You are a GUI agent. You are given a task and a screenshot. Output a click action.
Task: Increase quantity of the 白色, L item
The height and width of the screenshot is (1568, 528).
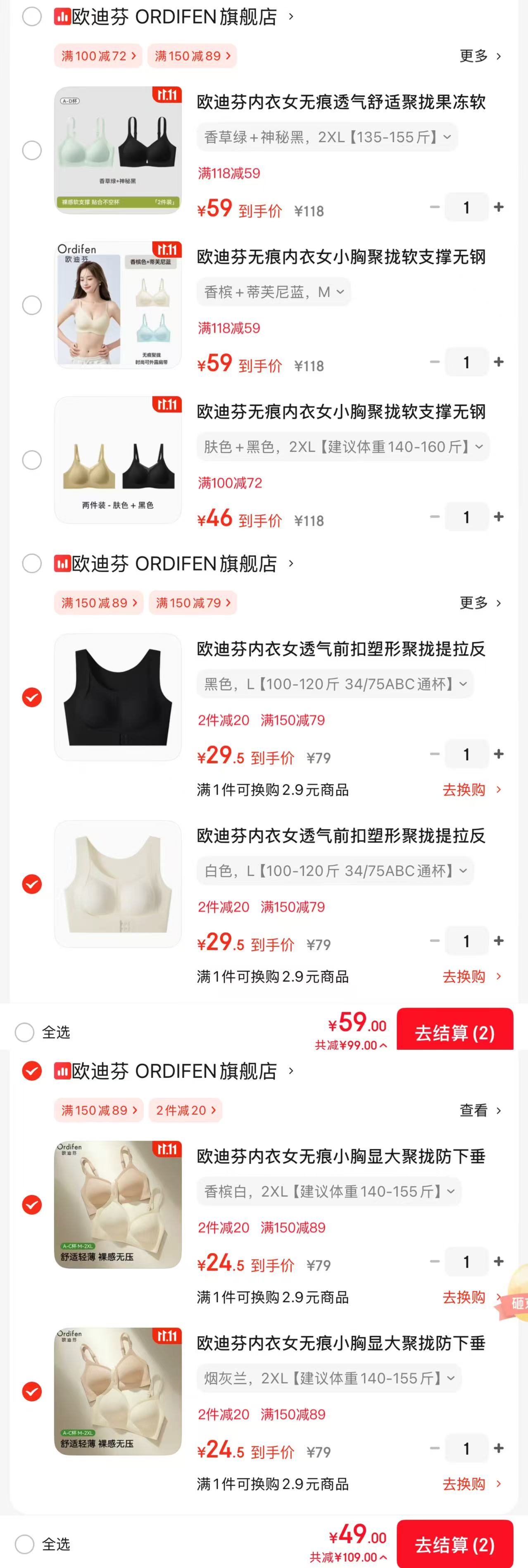click(x=499, y=941)
